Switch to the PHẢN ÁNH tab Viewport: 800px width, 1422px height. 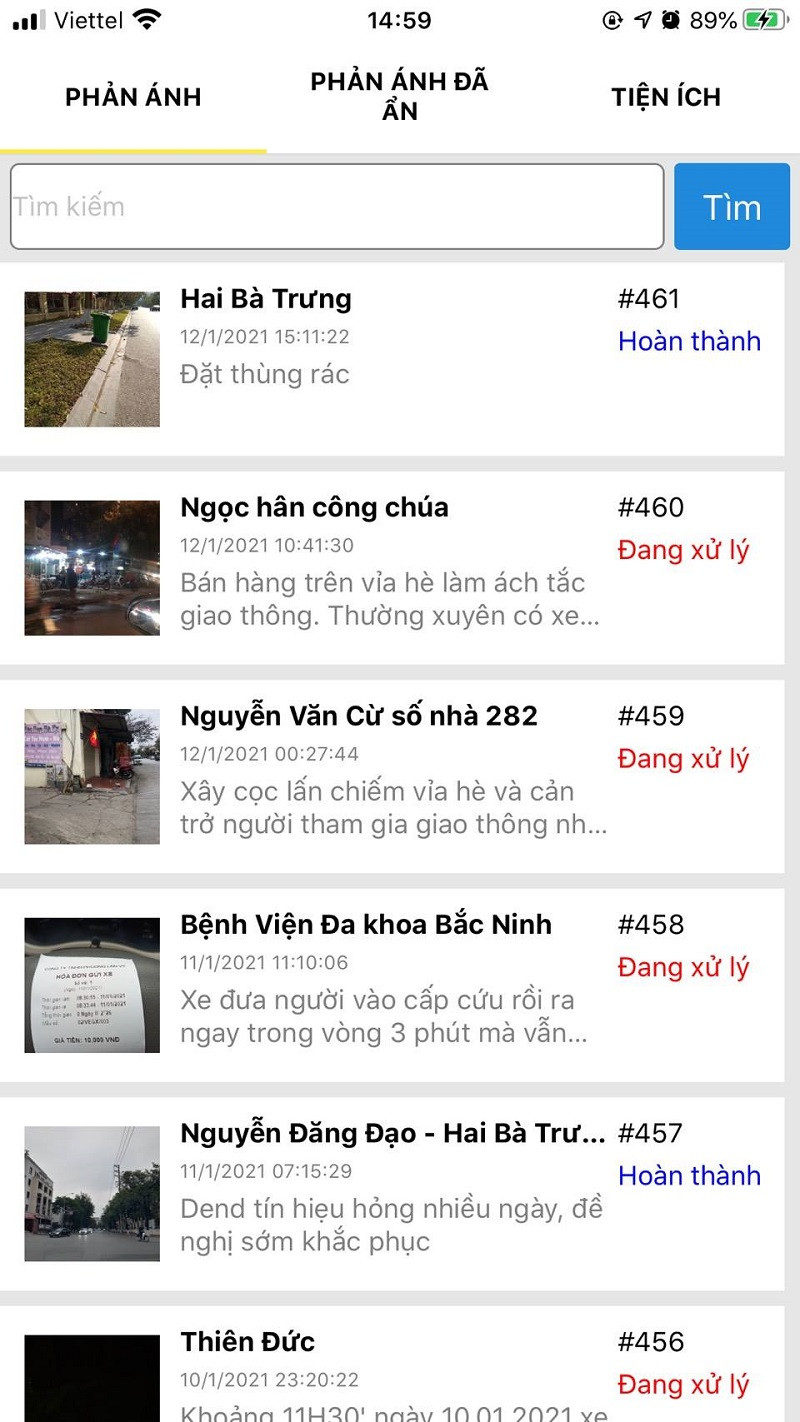point(133,97)
